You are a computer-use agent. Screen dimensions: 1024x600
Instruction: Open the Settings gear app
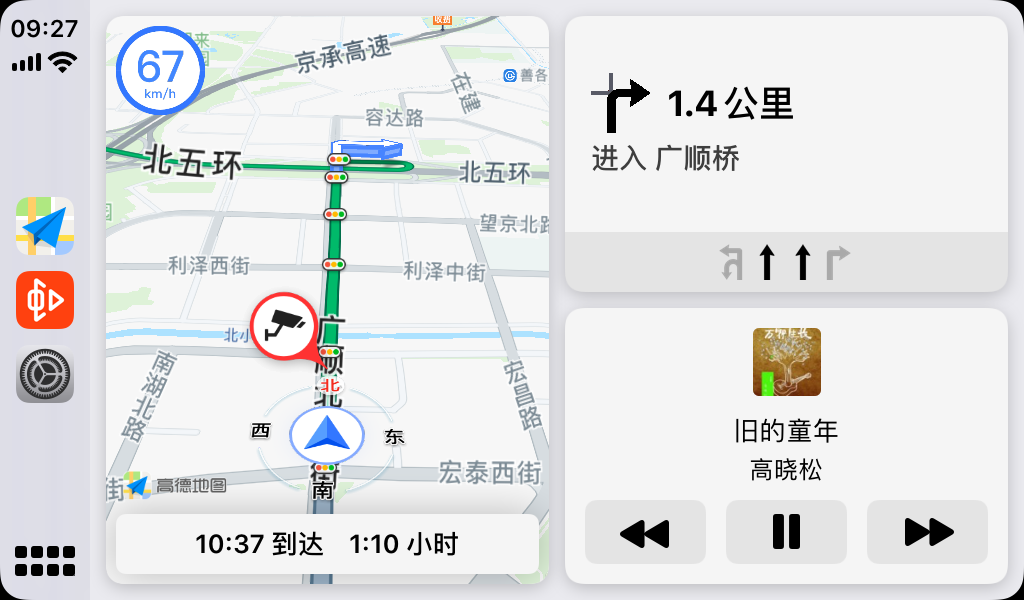pyautogui.click(x=45, y=374)
